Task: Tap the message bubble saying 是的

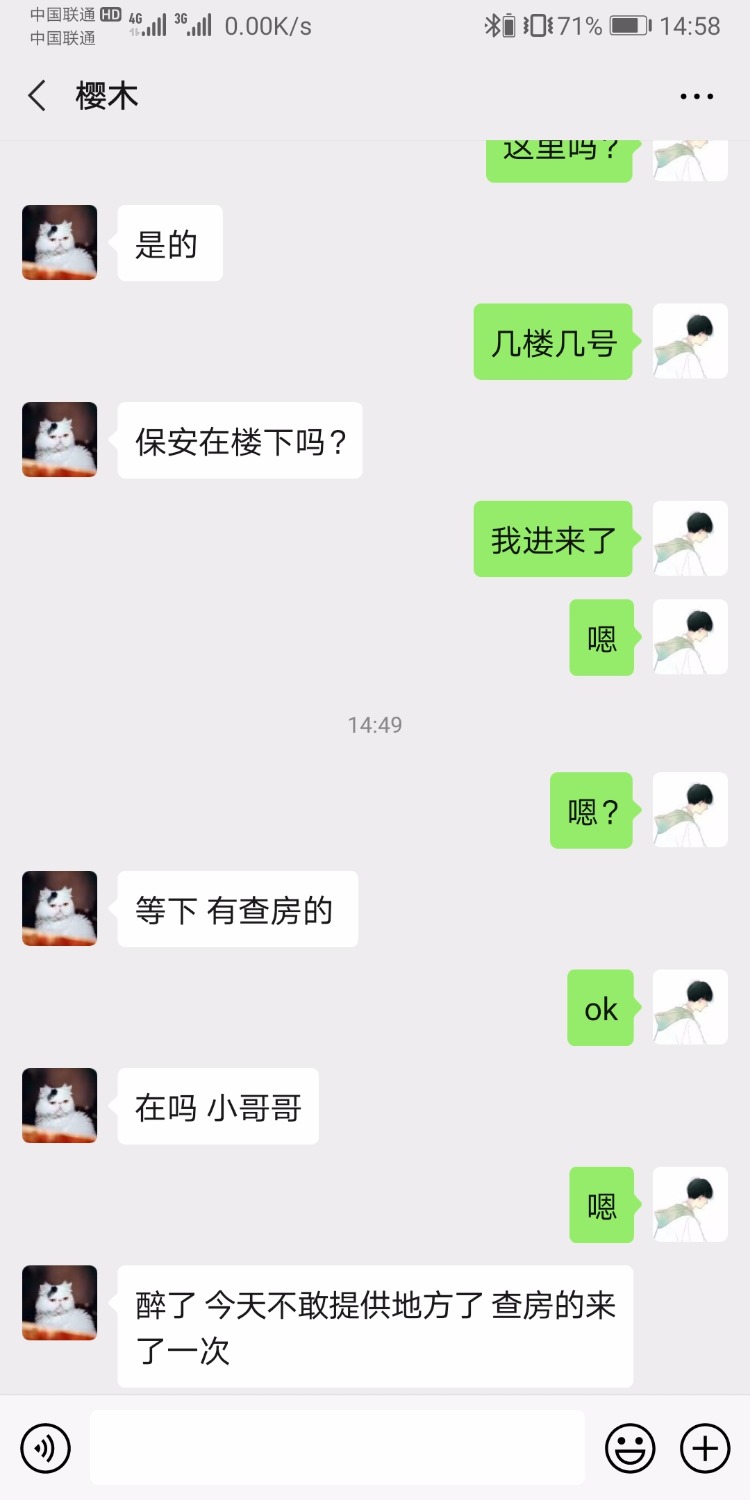Action: click(x=169, y=242)
